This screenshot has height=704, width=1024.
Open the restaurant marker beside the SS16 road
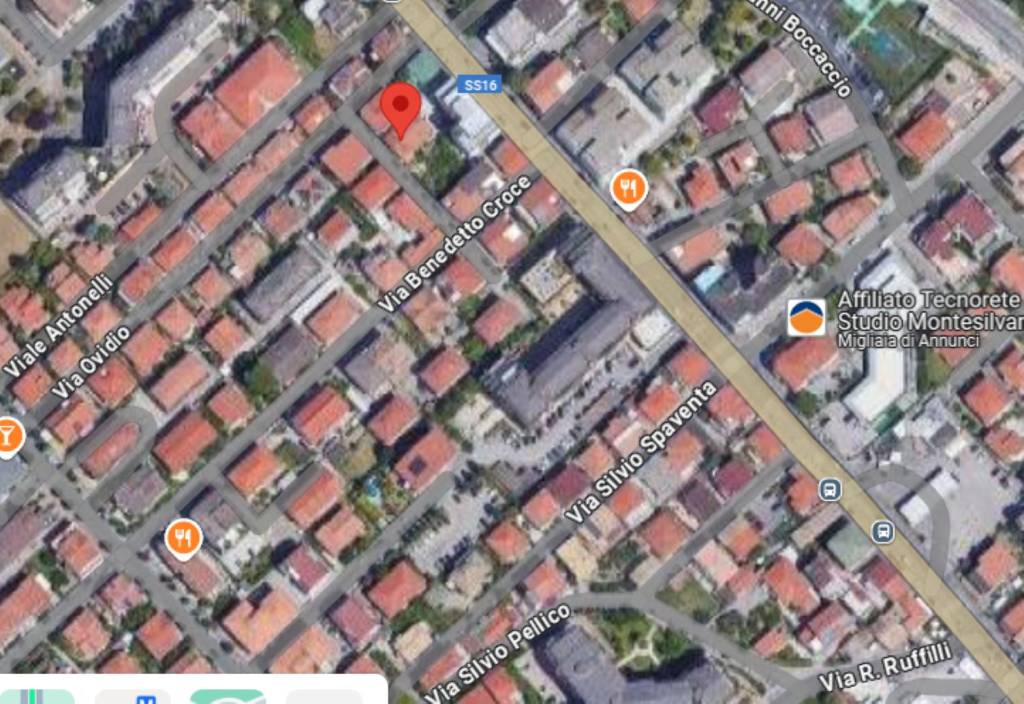coord(628,187)
